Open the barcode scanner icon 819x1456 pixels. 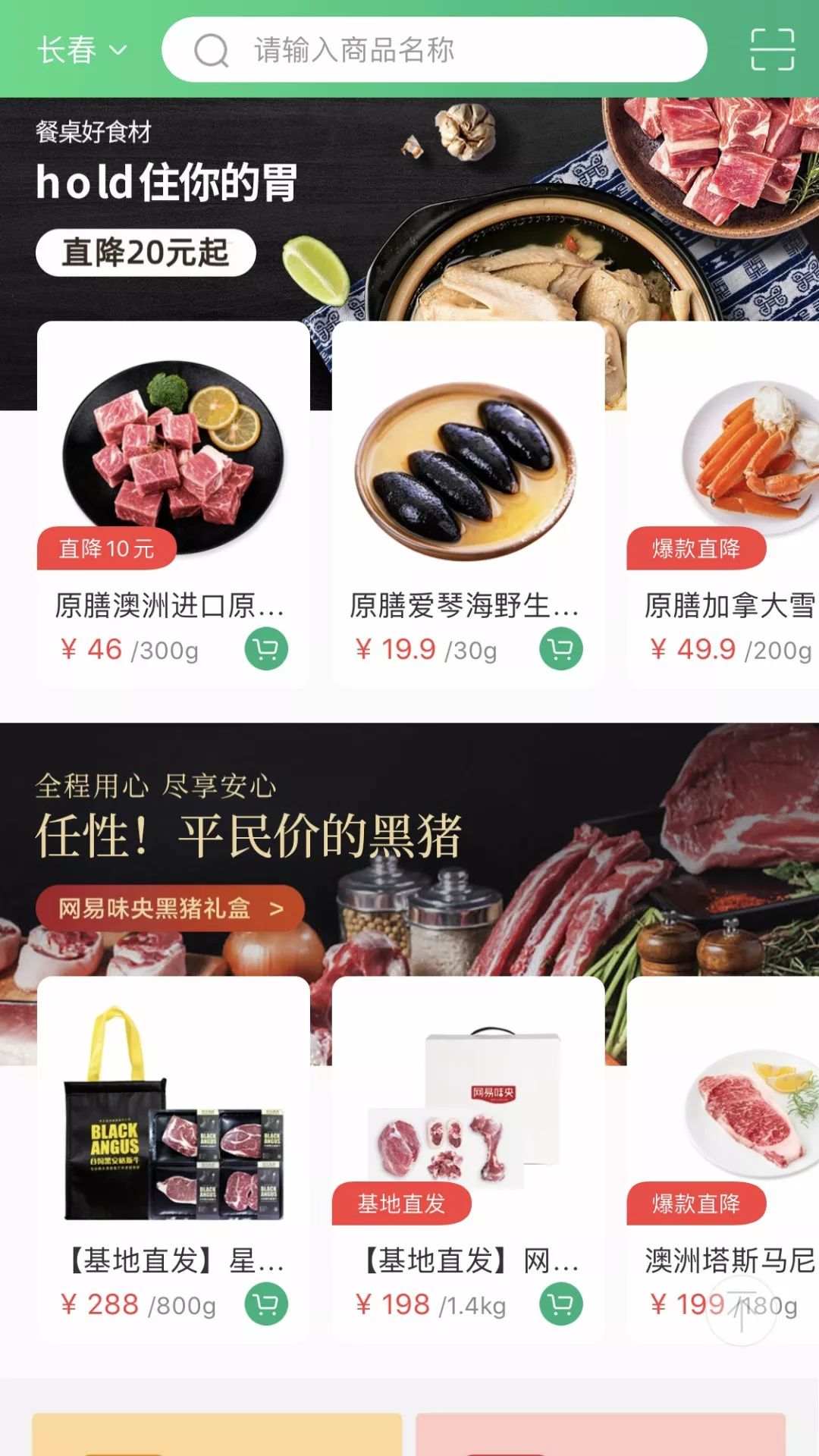click(771, 50)
